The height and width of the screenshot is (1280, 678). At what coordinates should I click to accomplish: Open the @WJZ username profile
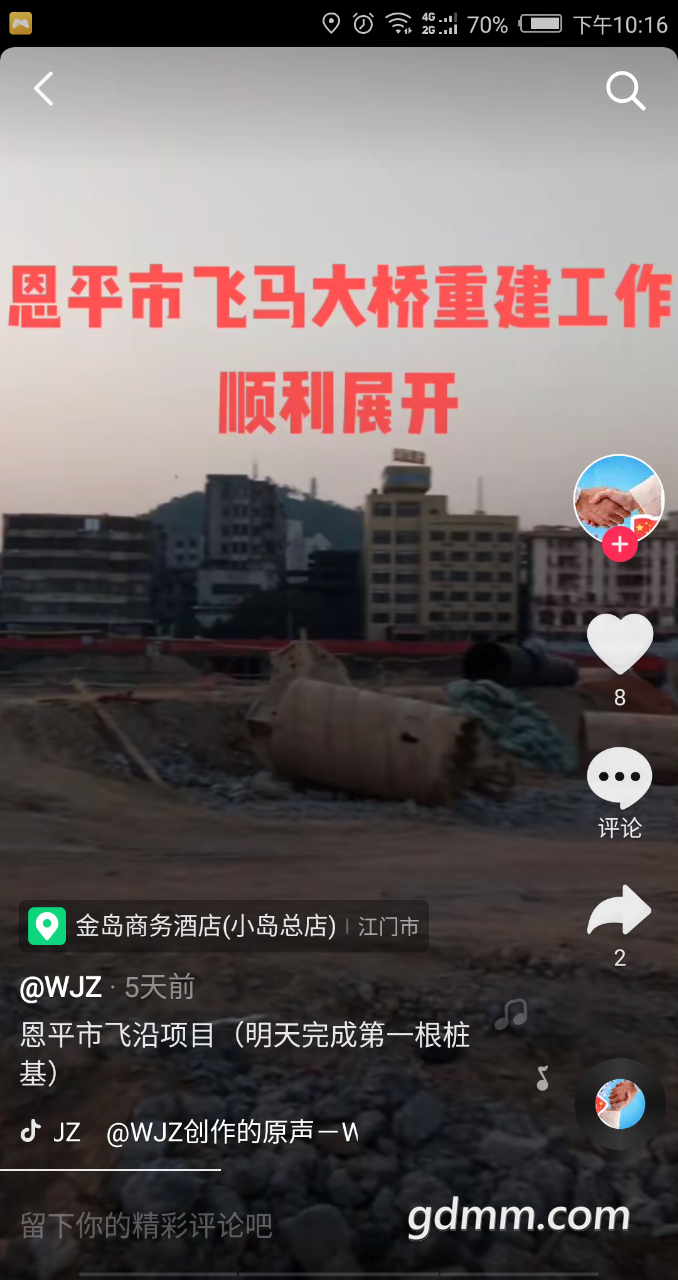(61, 988)
